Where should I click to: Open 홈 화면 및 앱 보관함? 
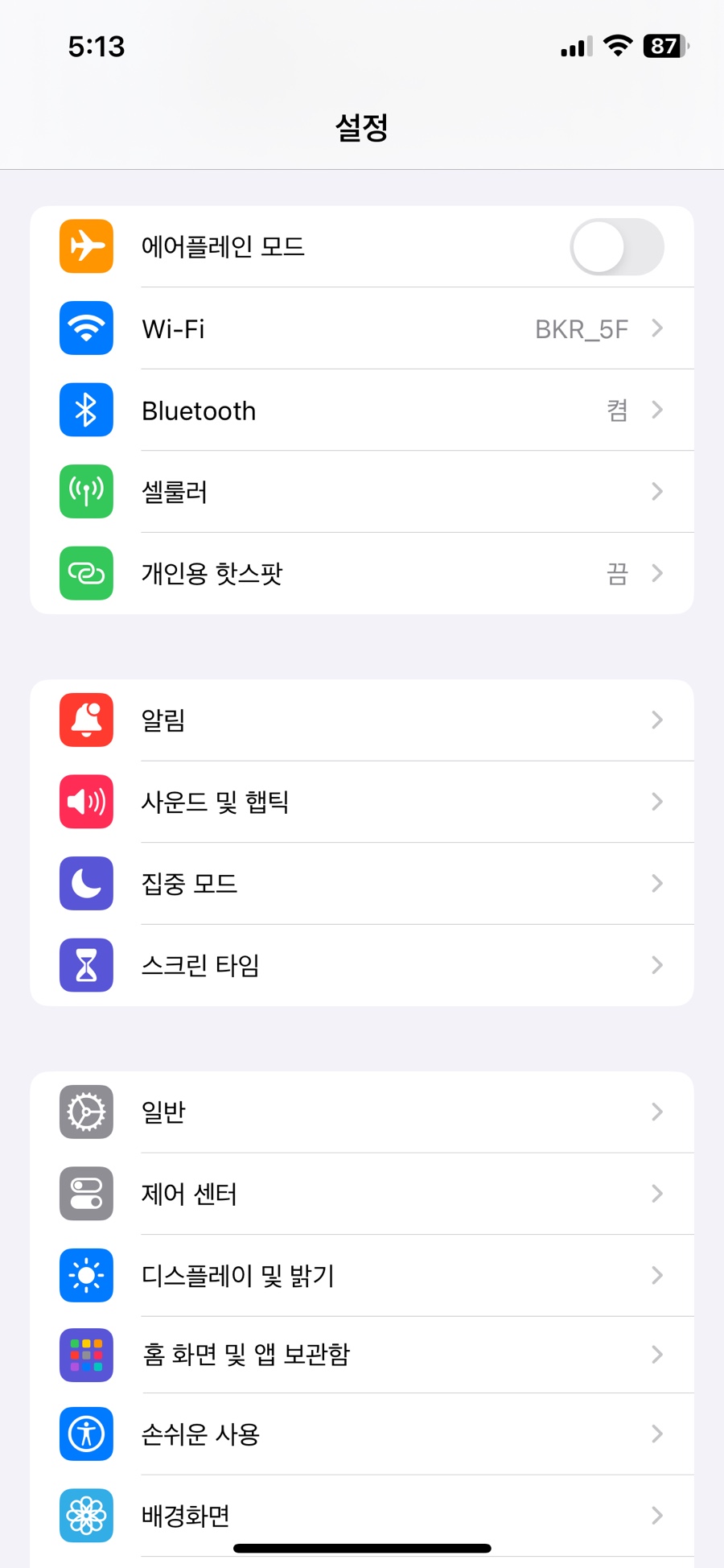(x=362, y=1355)
